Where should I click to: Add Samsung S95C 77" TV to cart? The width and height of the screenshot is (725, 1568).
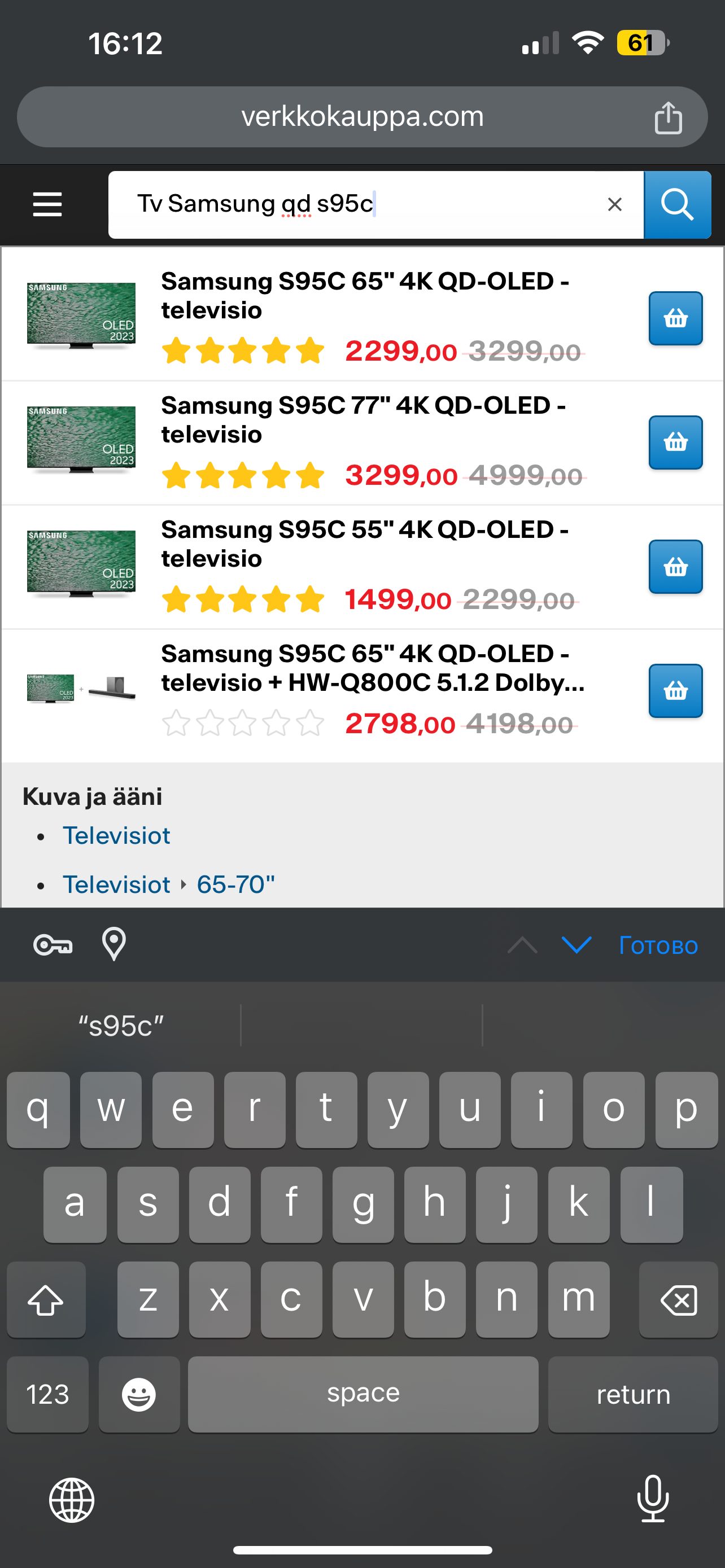pyautogui.click(x=675, y=443)
